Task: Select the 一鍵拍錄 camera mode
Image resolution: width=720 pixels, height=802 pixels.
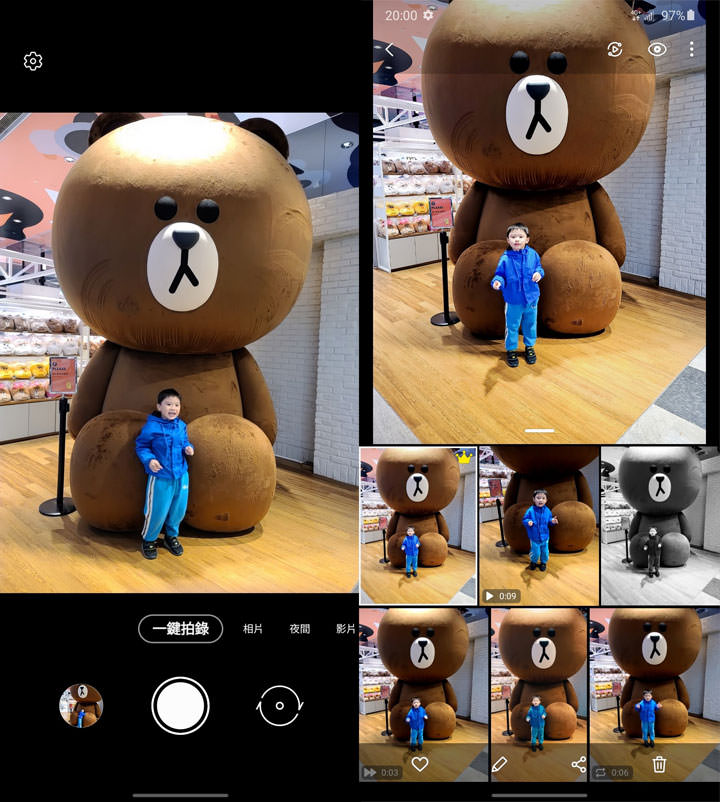Action: click(180, 629)
